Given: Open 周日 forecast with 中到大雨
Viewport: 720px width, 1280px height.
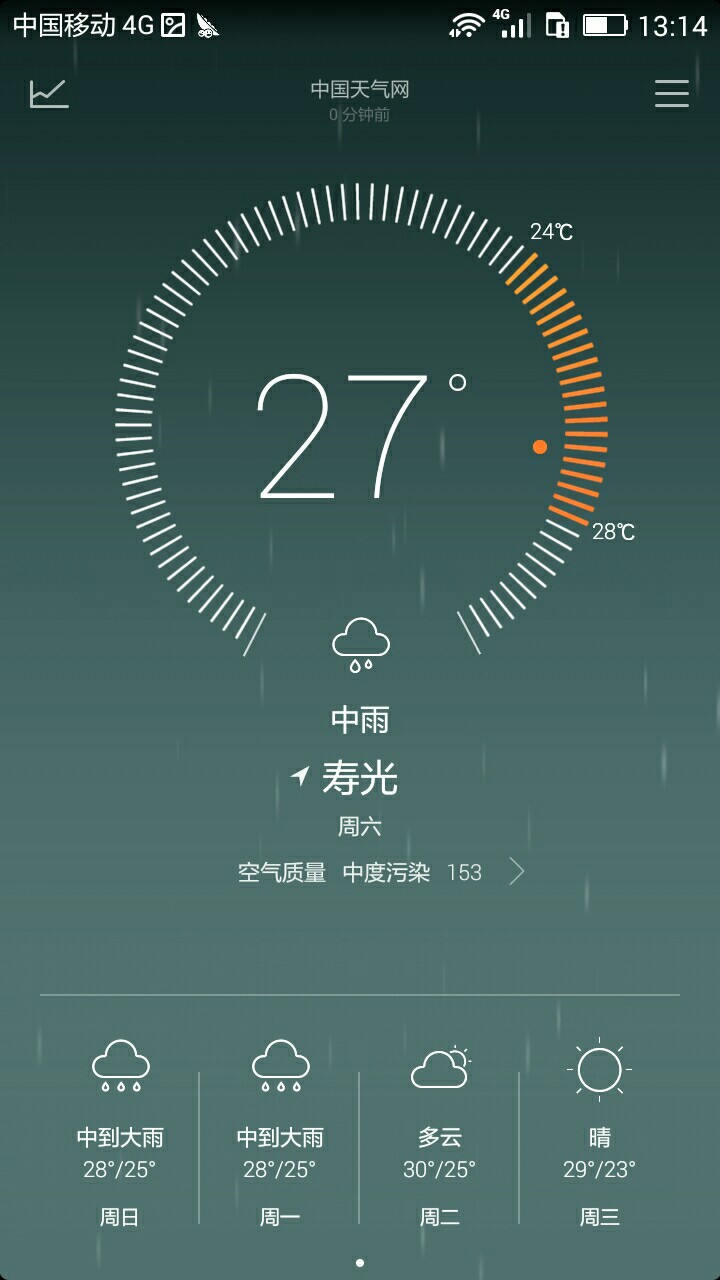Looking at the screenshot, I should click(120, 1135).
